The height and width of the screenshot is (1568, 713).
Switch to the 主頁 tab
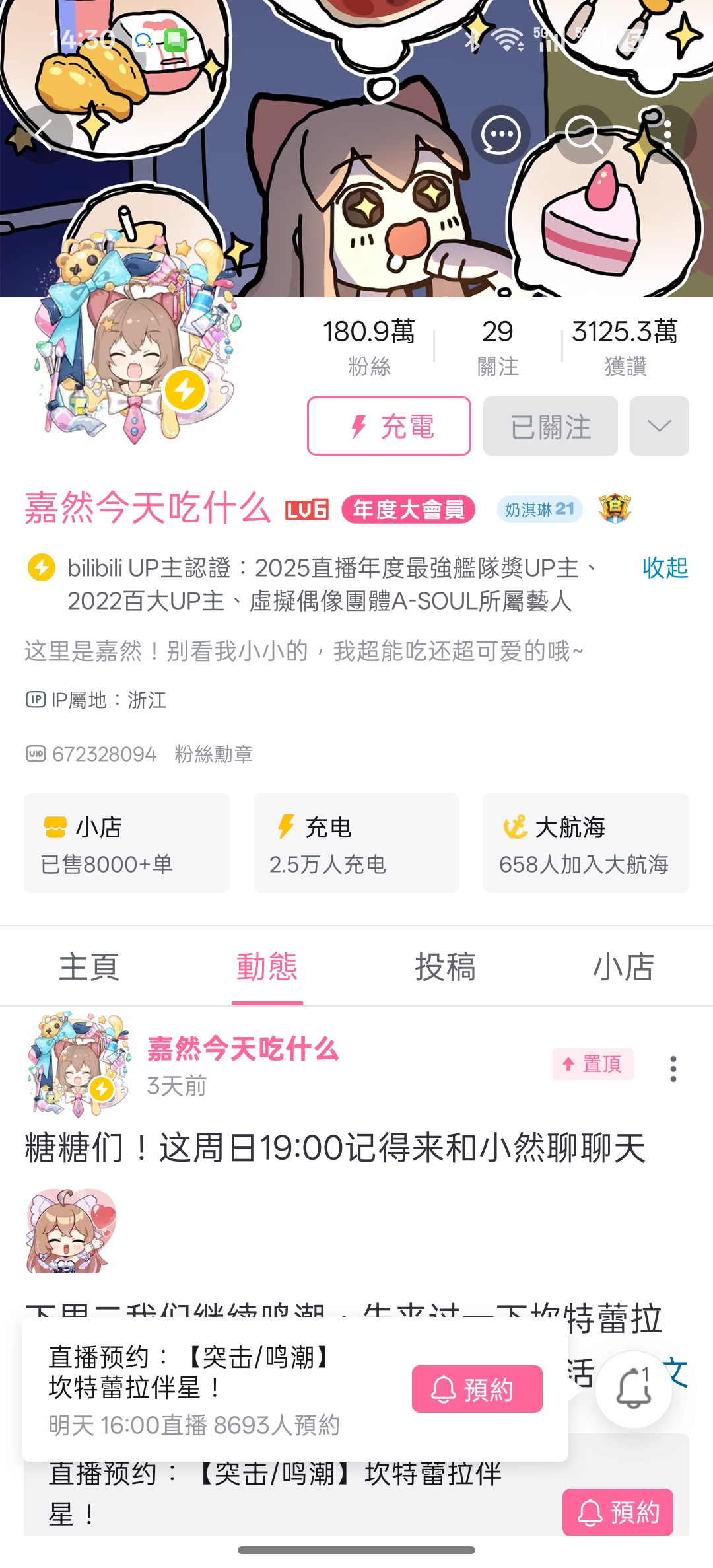[x=89, y=967]
